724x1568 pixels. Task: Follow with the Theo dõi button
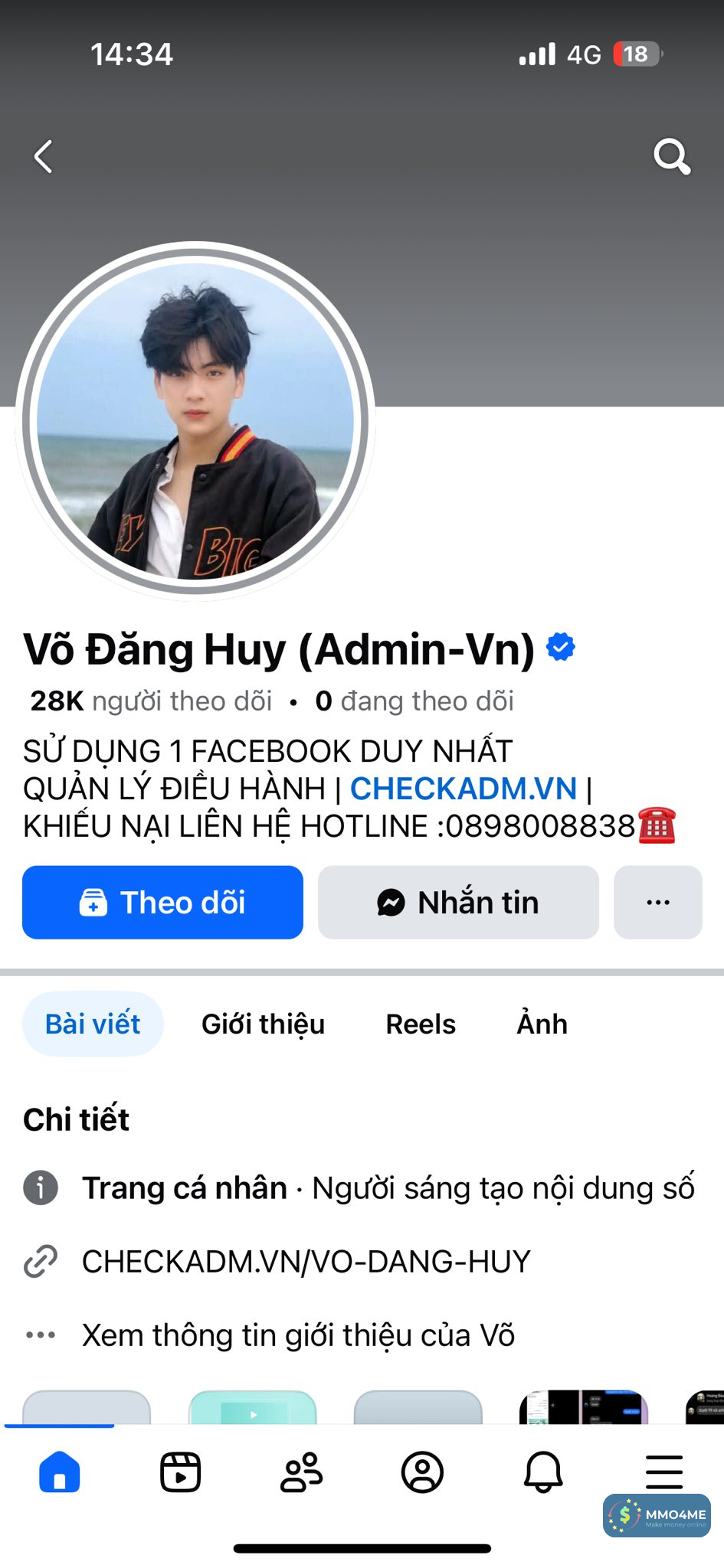click(162, 902)
